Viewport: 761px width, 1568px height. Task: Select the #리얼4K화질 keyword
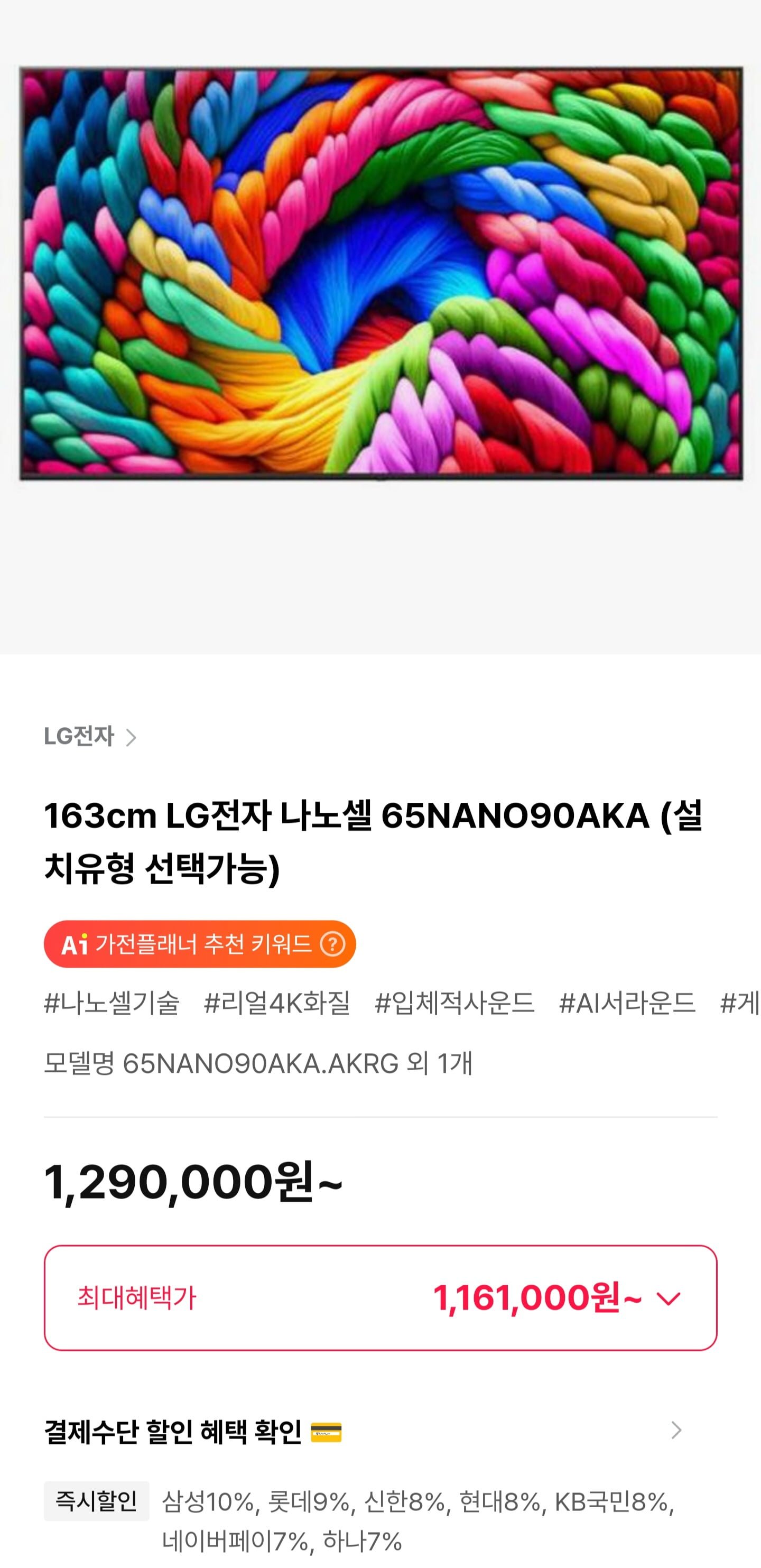pyautogui.click(x=277, y=1003)
